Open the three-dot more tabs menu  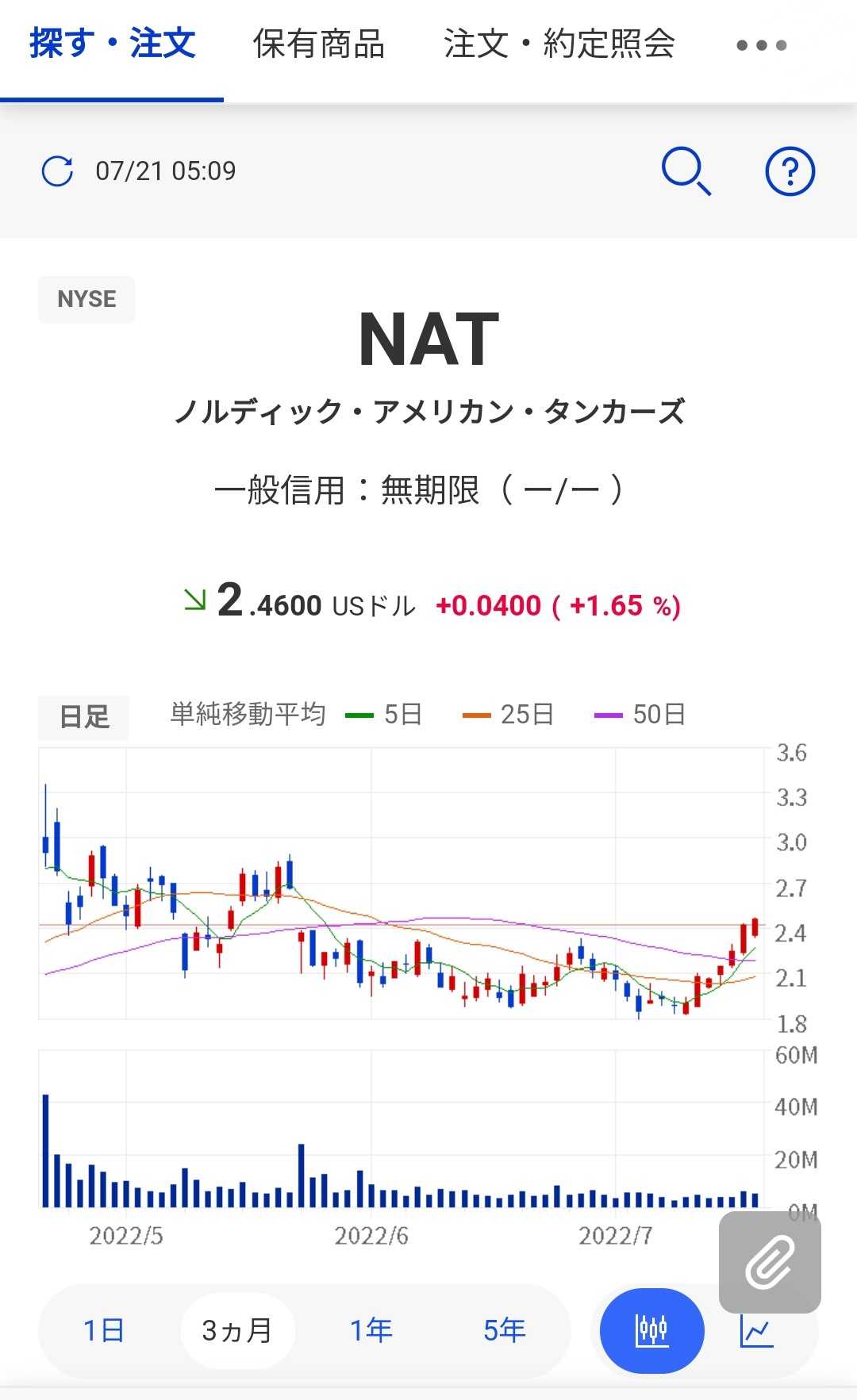point(761,45)
